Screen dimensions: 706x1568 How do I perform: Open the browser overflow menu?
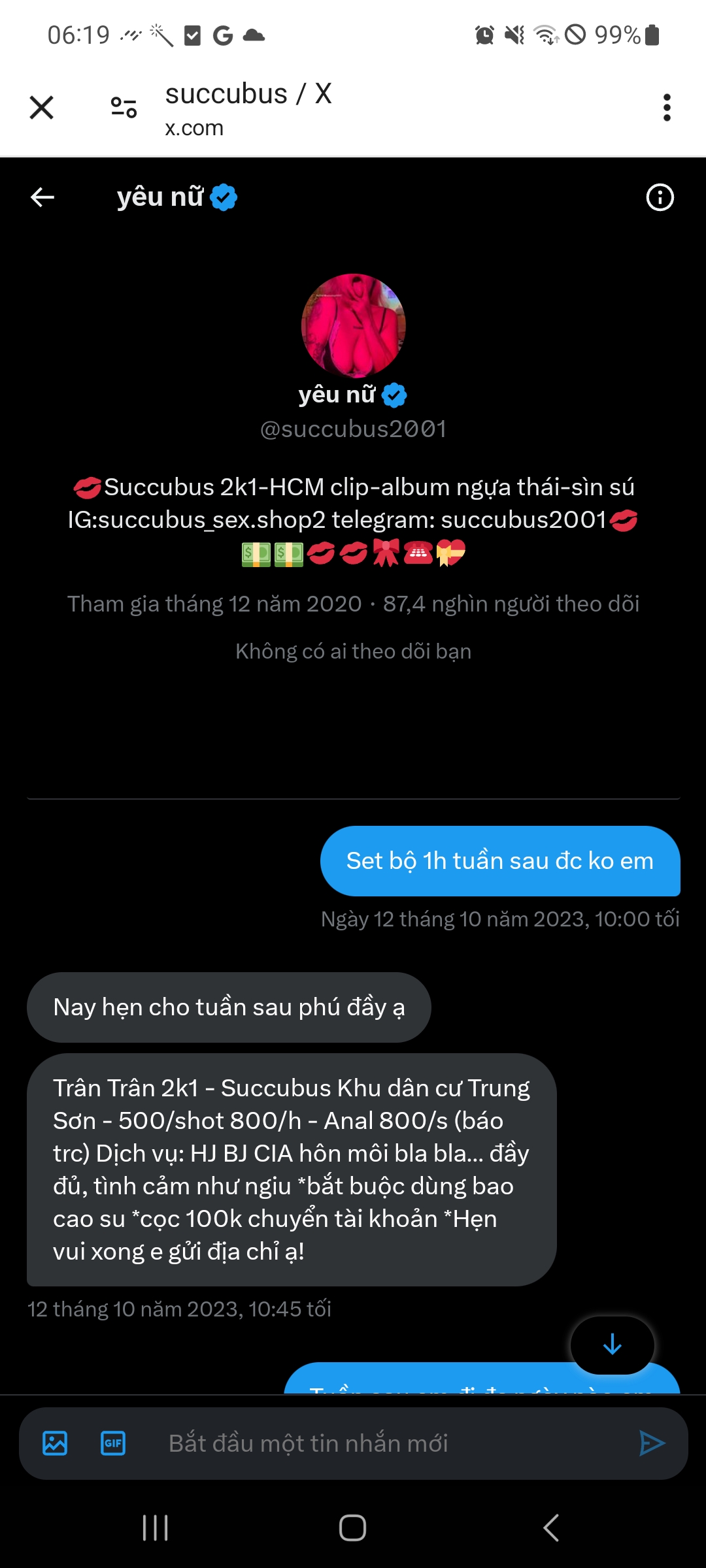pyautogui.click(x=666, y=108)
